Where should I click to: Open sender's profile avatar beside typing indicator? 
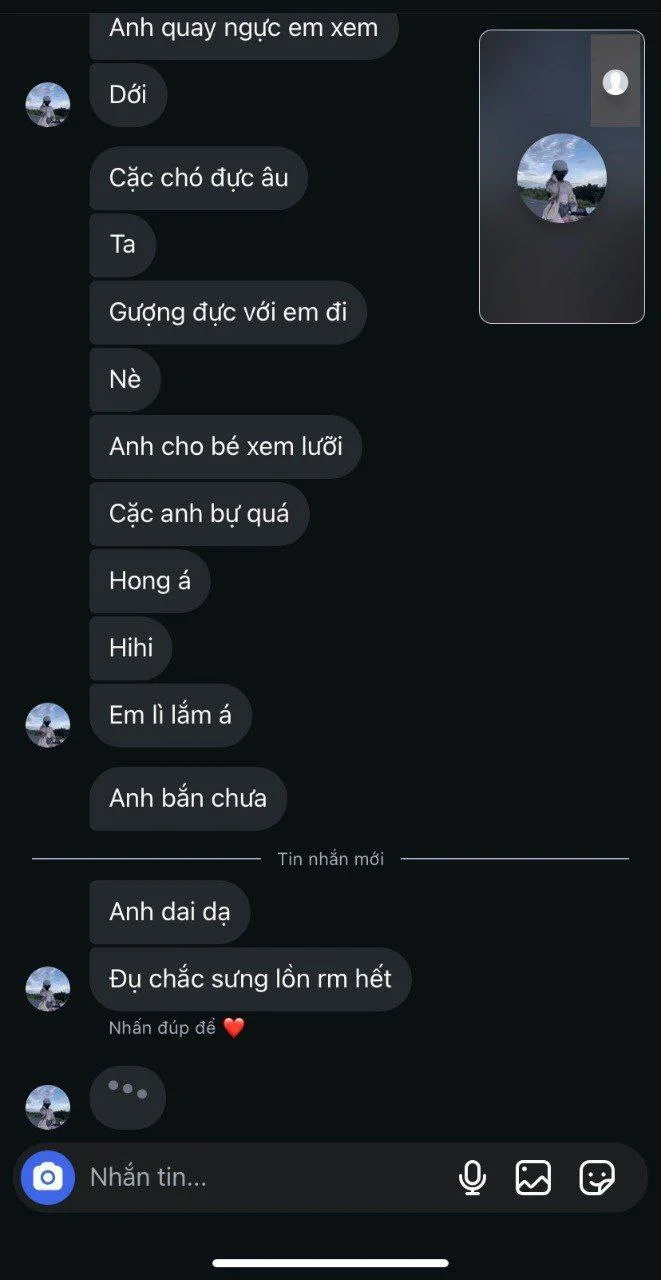(x=48, y=1107)
